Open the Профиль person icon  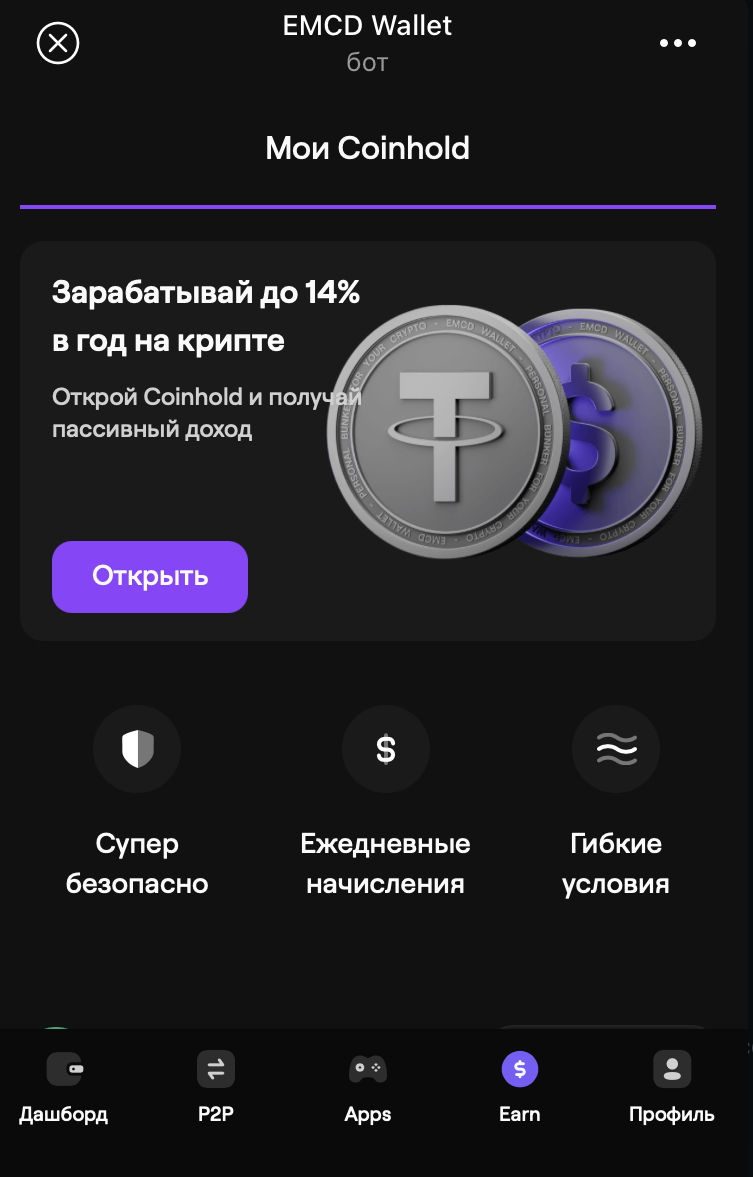671,1069
